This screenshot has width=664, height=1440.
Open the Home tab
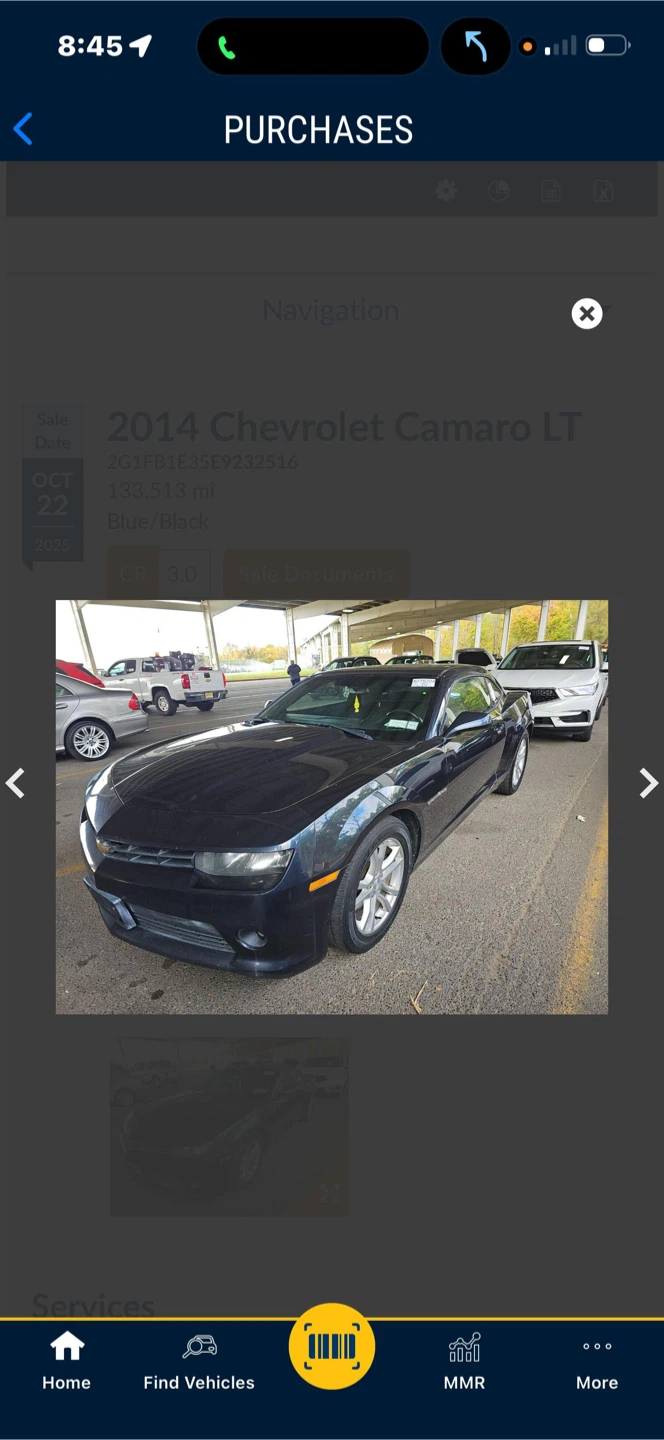(x=66, y=1361)
